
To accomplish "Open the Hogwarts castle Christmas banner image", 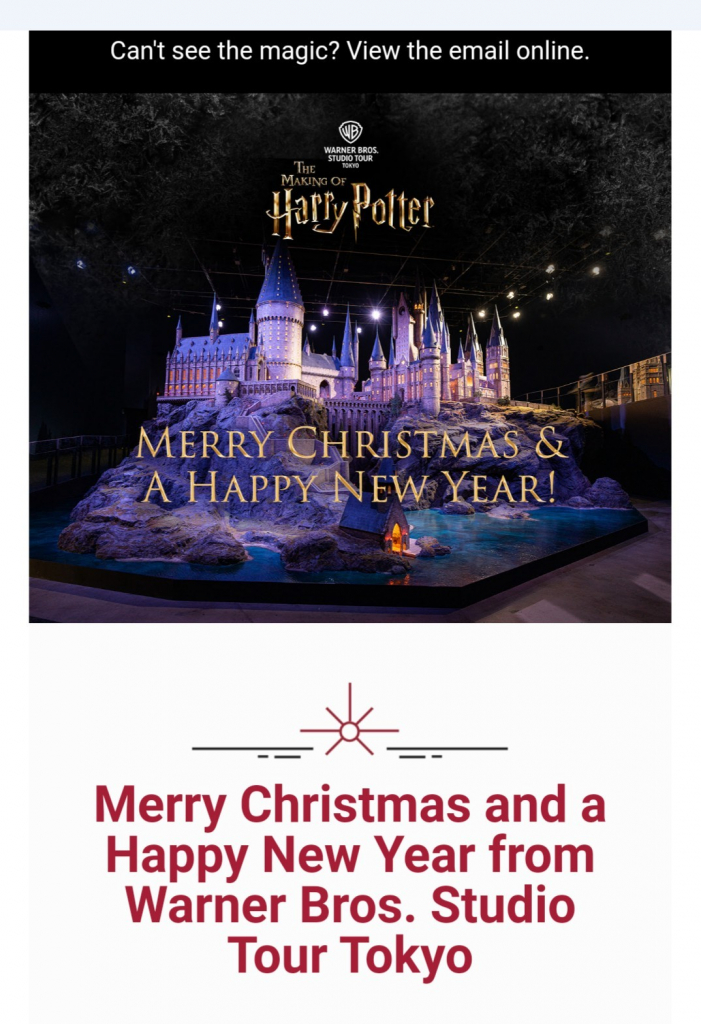I will click(350, 360).
